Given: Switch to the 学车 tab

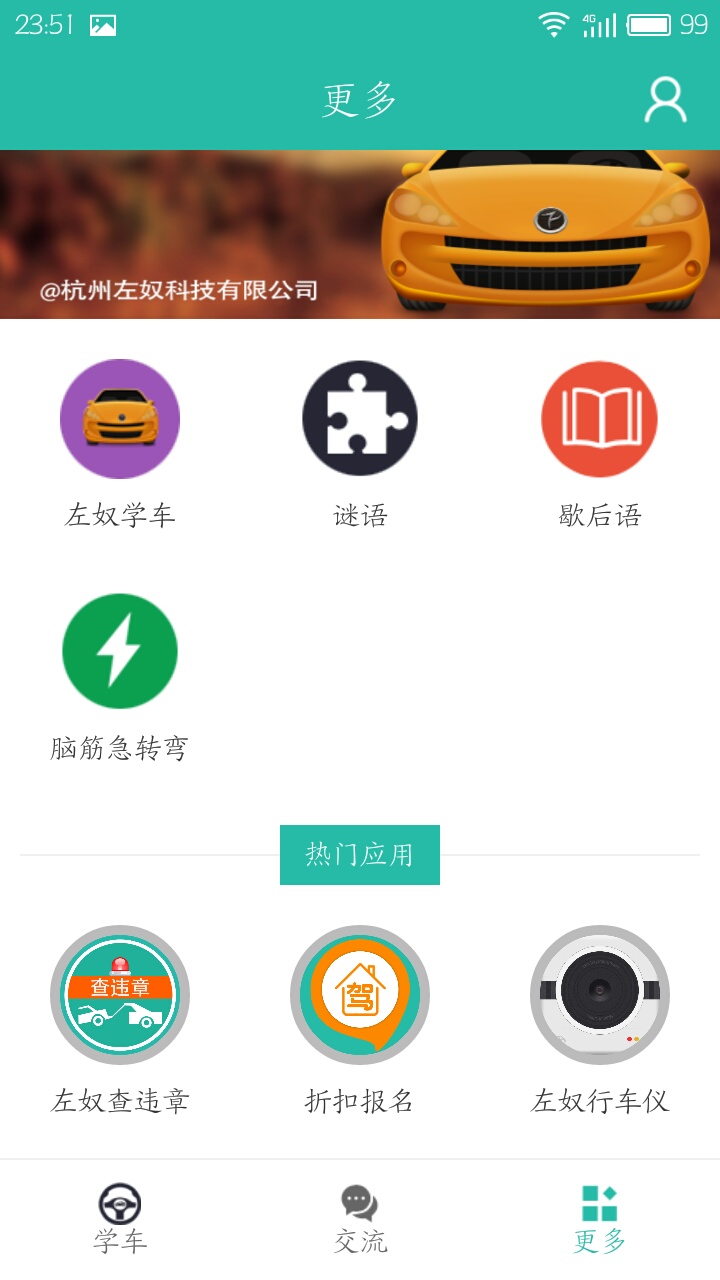Looking at the screenshot, I should coord(120,1218).
